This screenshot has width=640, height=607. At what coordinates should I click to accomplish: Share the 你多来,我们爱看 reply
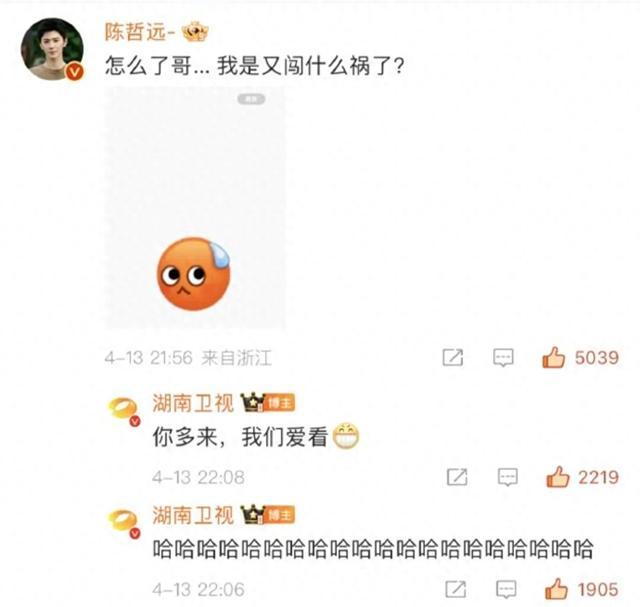click(x=458, y=477)
